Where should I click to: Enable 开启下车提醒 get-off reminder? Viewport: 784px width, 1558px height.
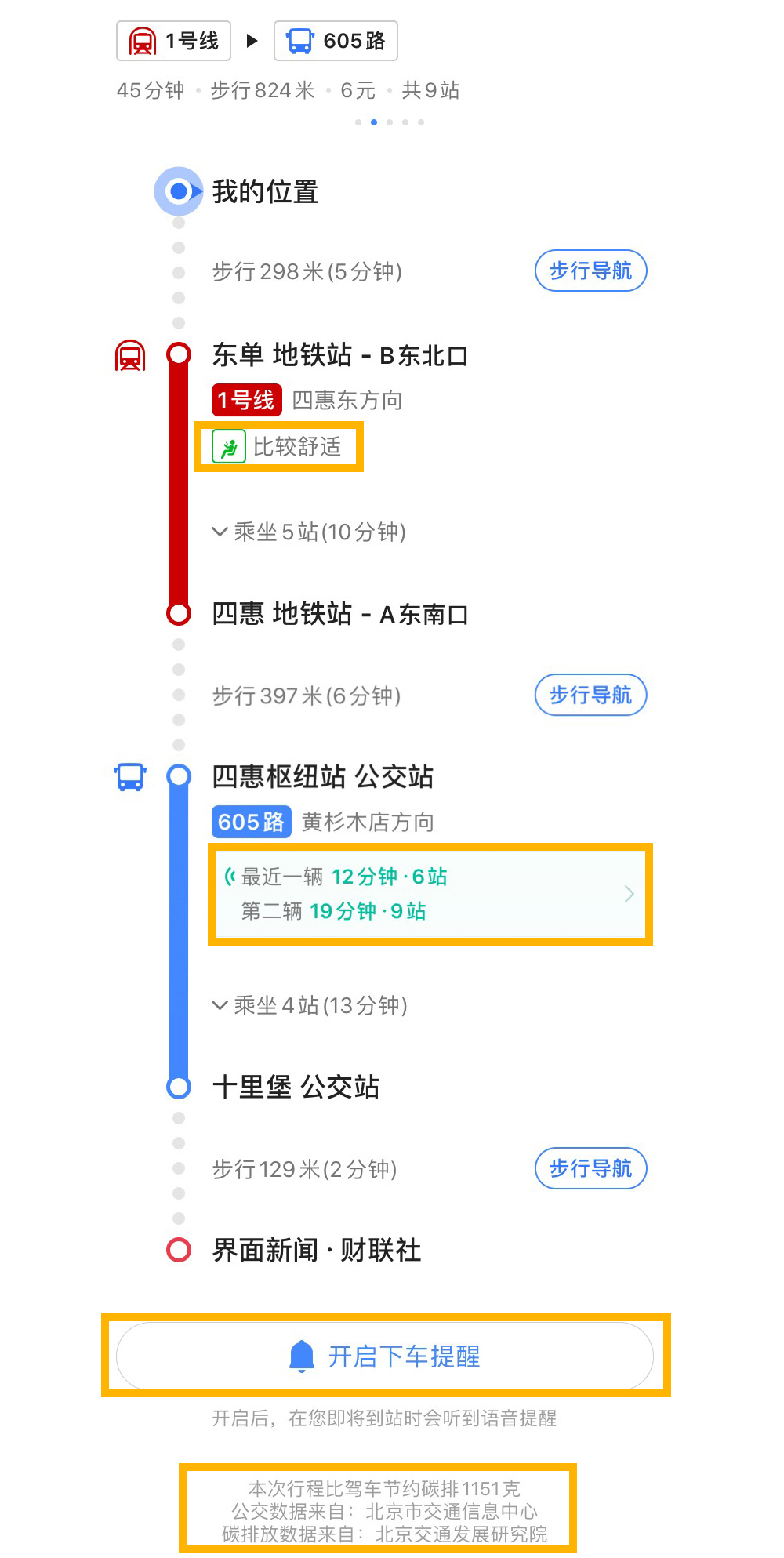pos(385,1356)
